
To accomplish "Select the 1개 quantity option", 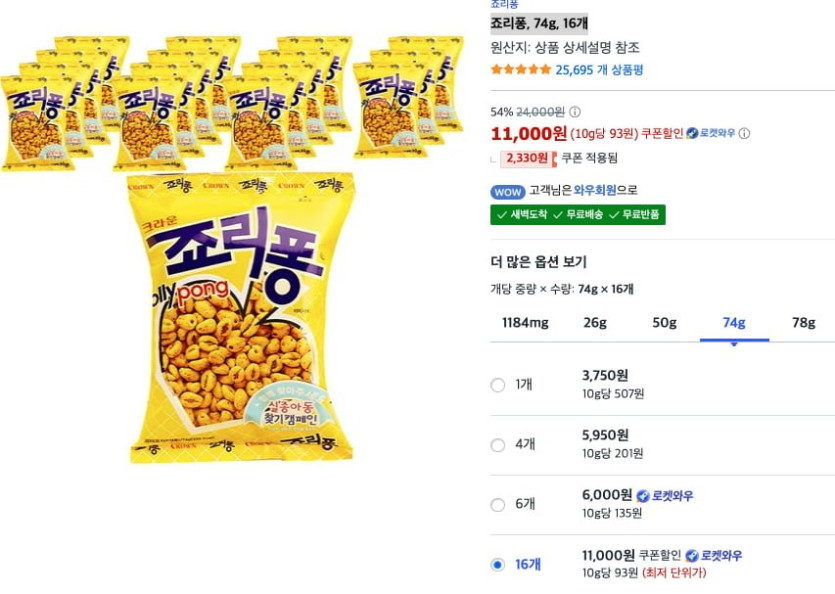I will [498, 385].
